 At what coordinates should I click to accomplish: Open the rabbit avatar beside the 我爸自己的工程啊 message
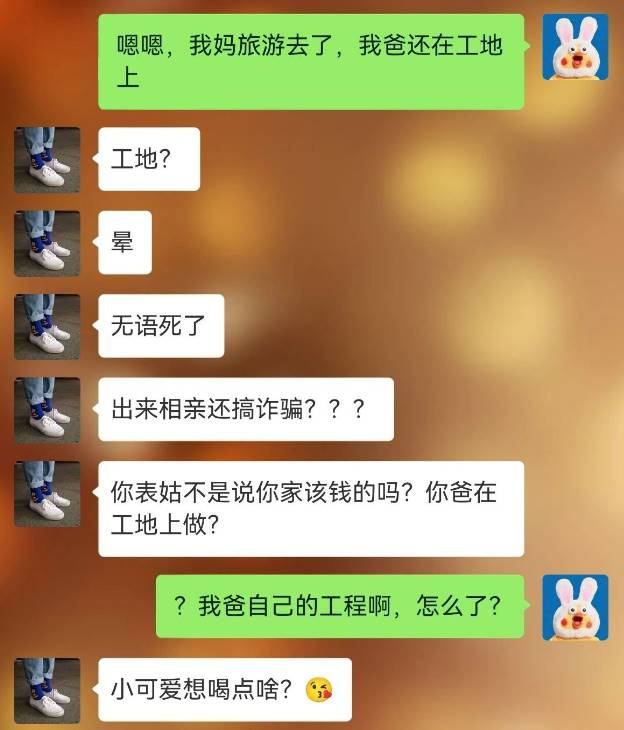[575, 607]
